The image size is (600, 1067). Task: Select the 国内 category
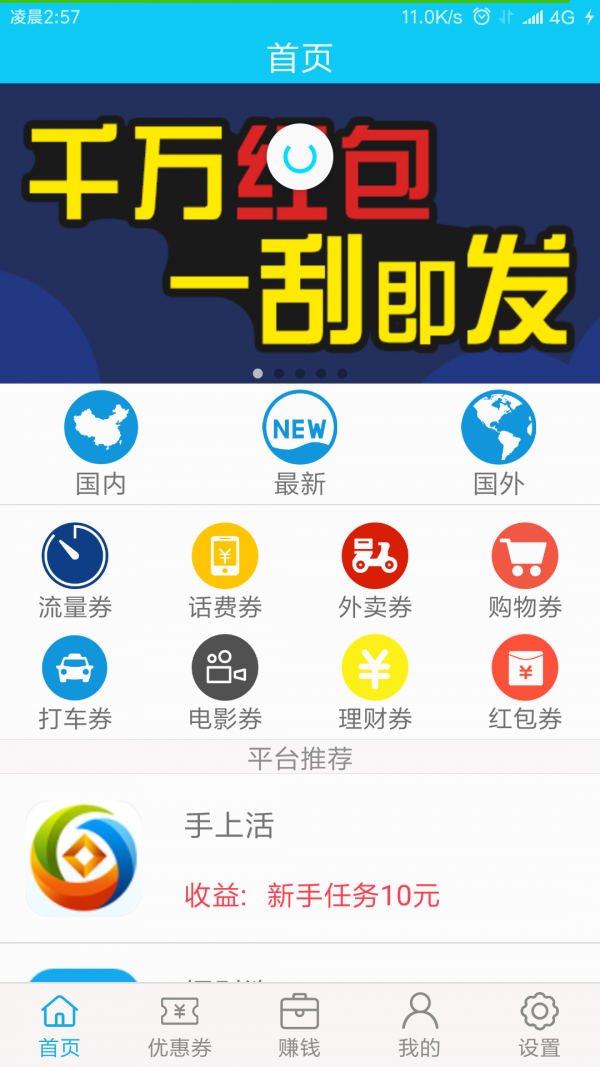tap(100, 442)
